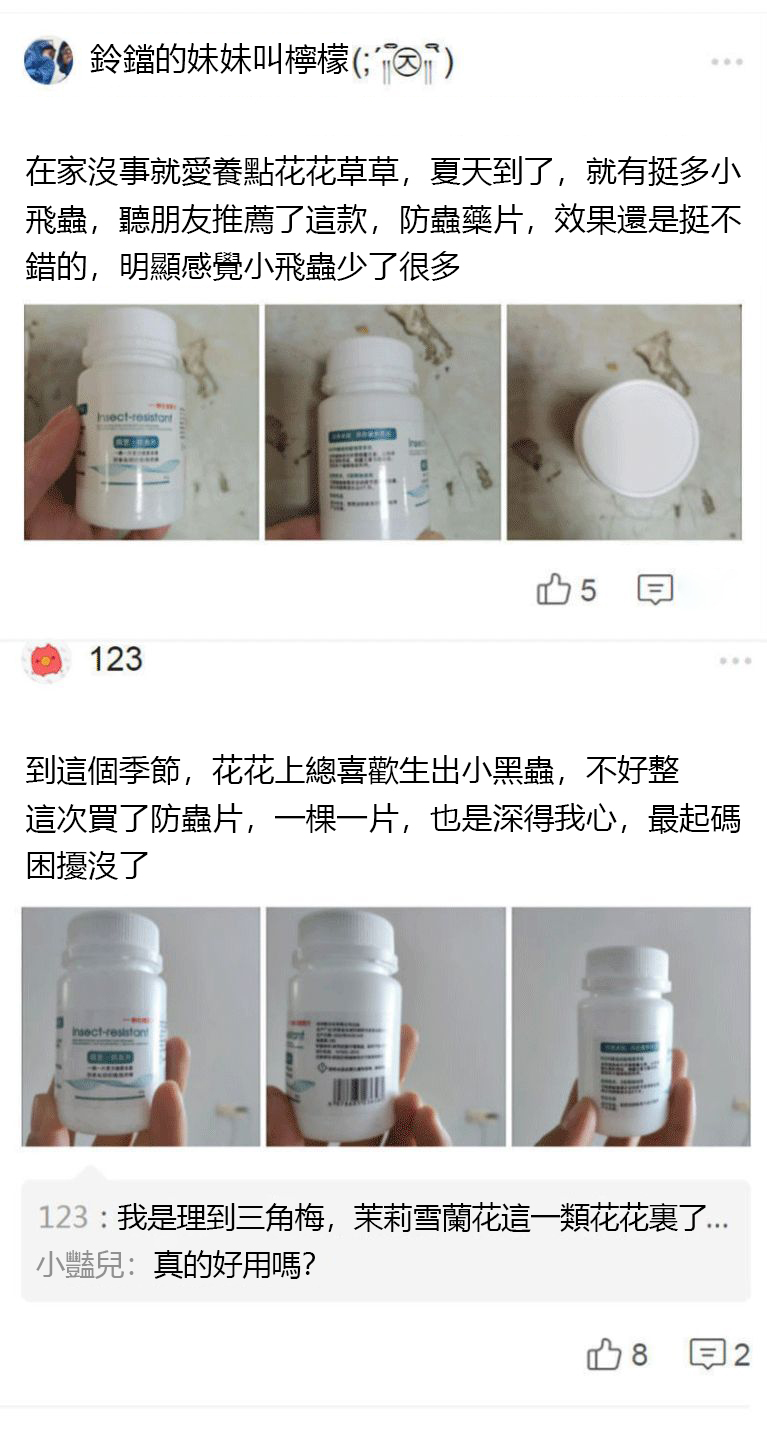View first bottle photo in 123's post

coord(141,1026)
